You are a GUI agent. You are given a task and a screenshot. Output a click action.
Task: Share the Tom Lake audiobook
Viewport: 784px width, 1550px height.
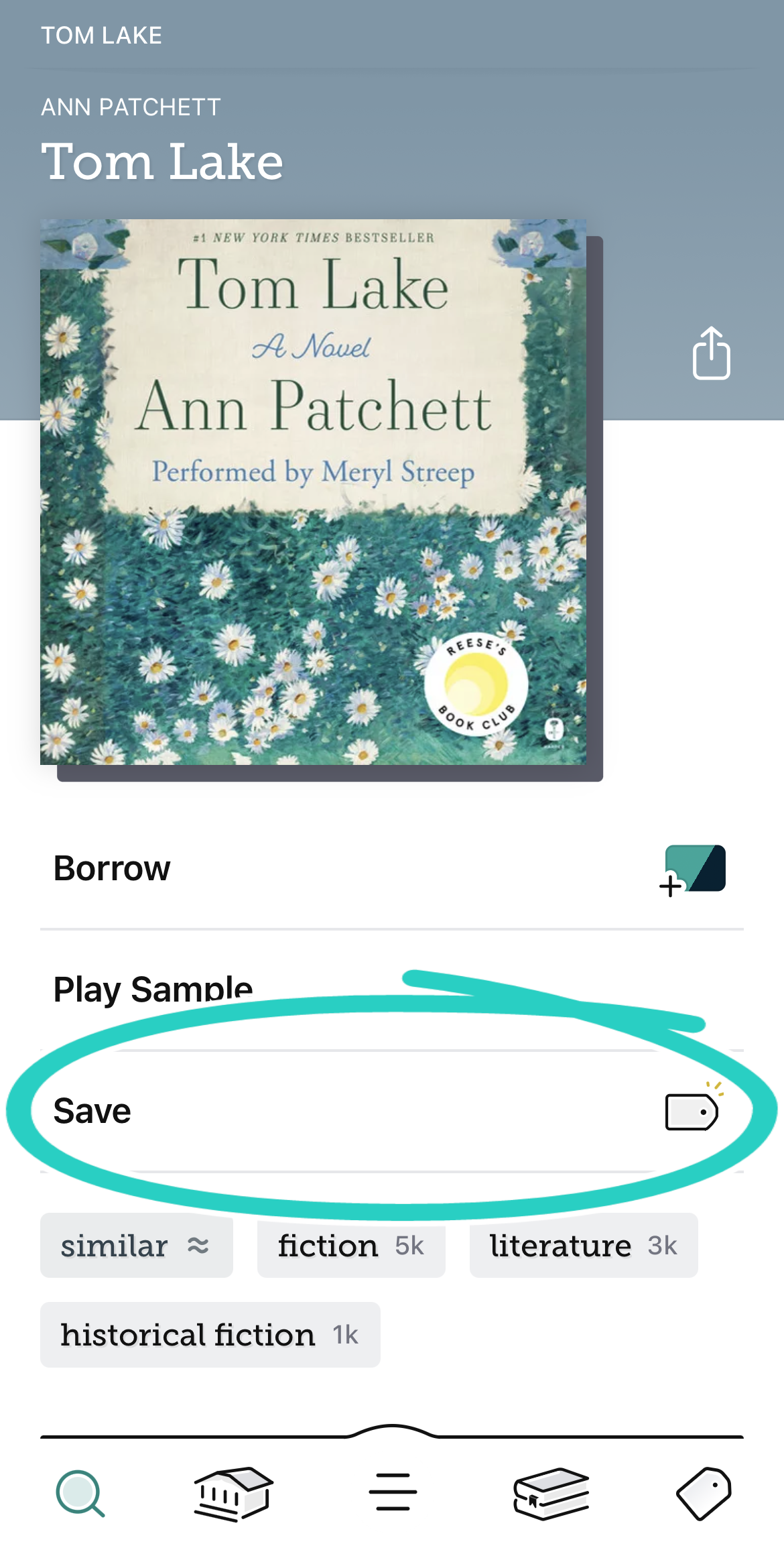[x=710, y=353]
